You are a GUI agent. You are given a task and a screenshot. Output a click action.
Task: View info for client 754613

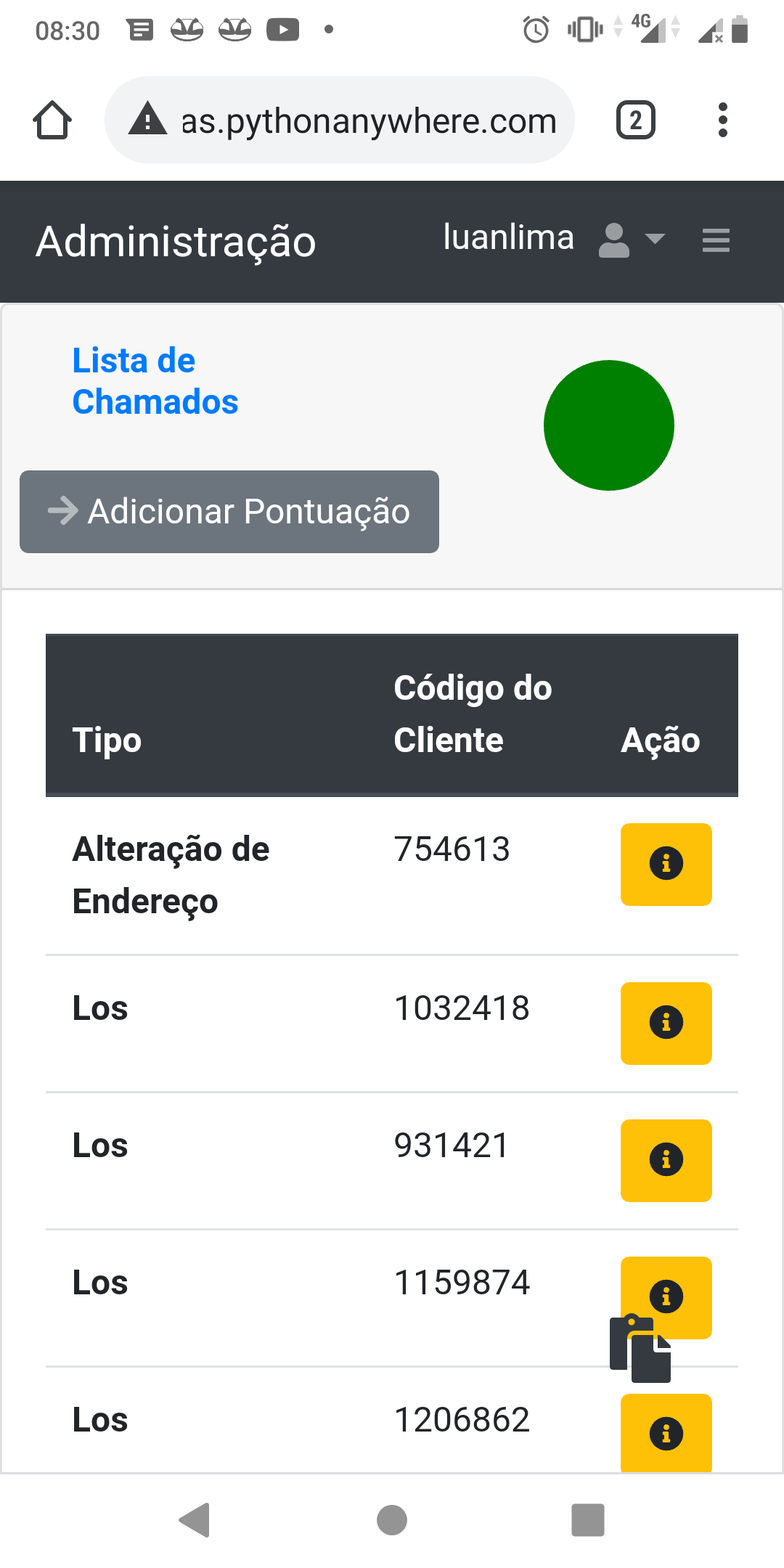coord(666,865)
